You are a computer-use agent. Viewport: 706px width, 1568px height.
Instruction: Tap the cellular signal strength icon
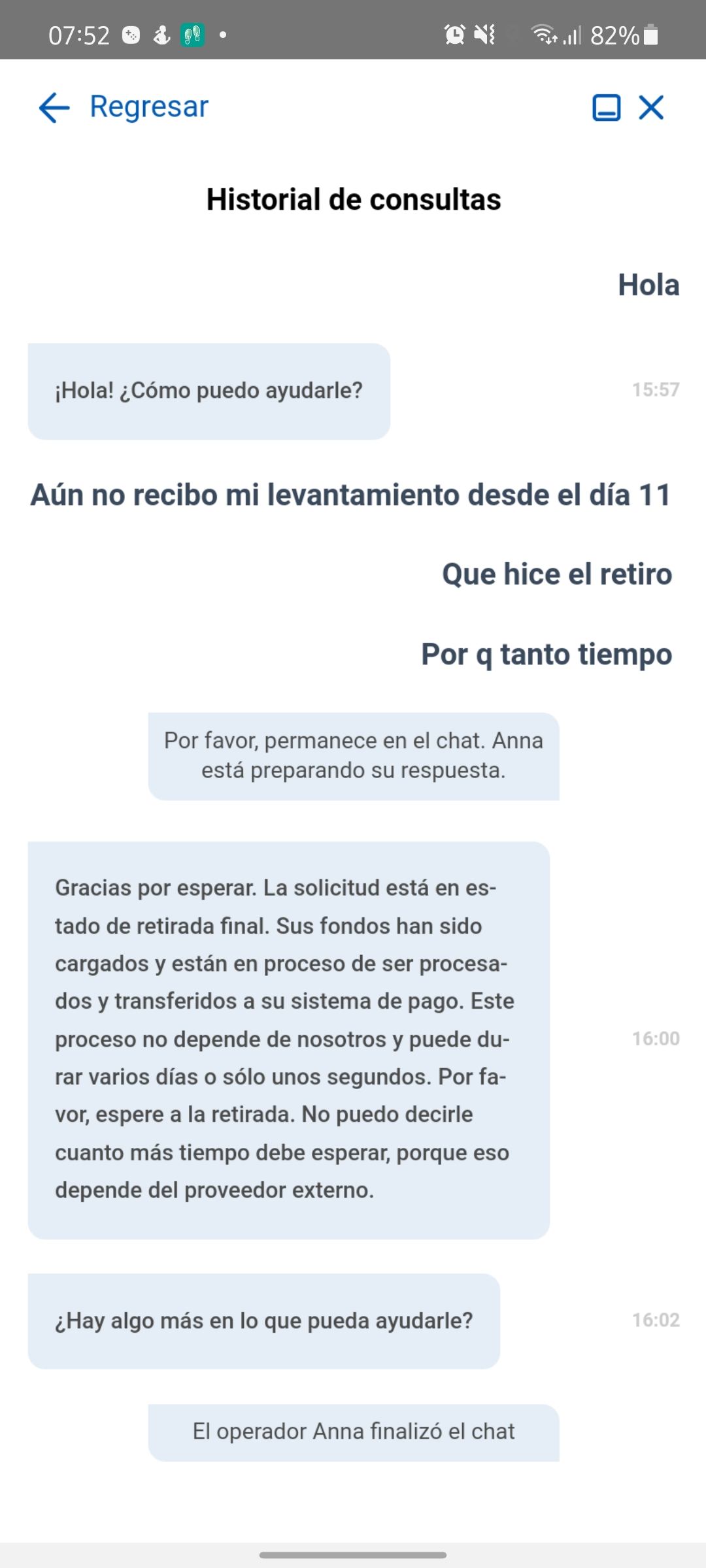click(x=571, y=36)
